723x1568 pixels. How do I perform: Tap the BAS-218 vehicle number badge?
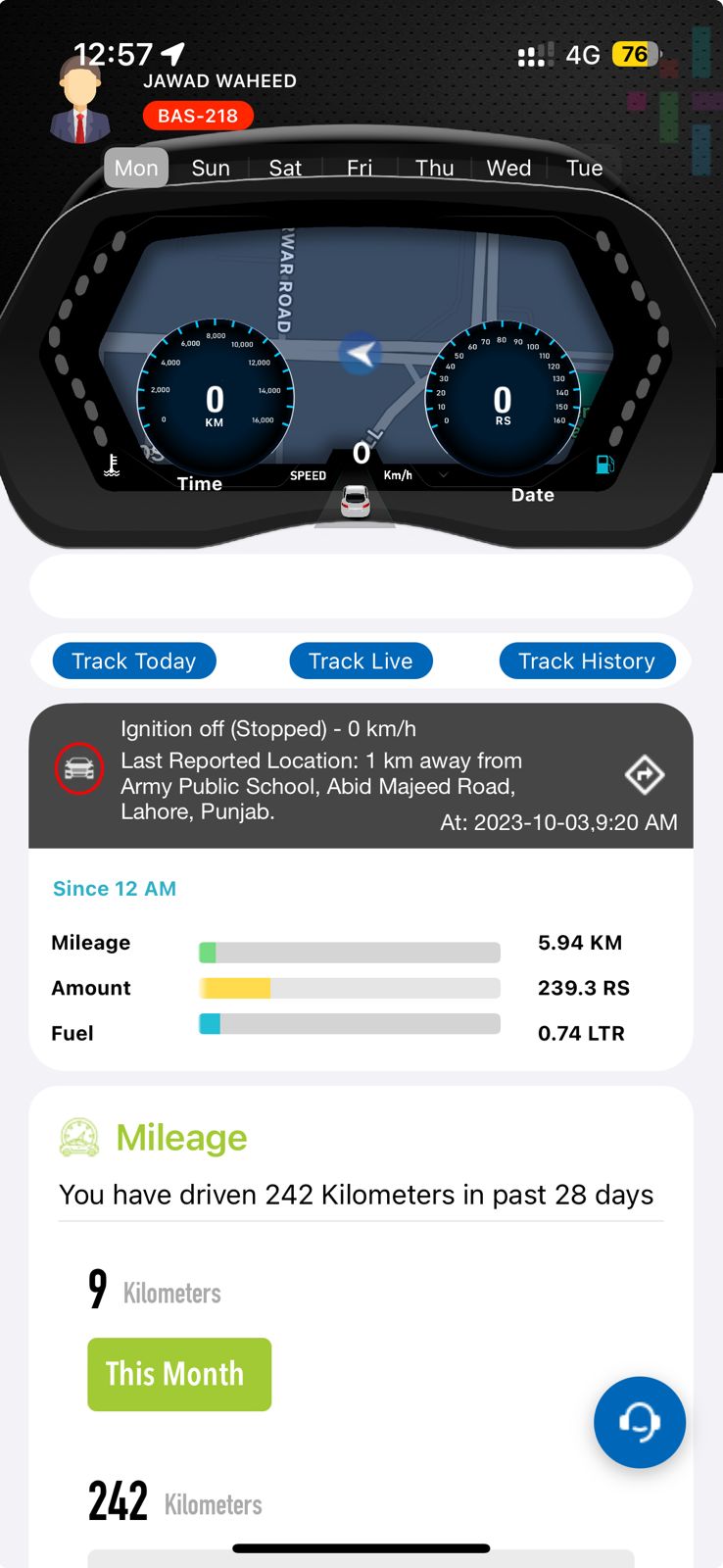pyautogui.click(x=198, y=116)
